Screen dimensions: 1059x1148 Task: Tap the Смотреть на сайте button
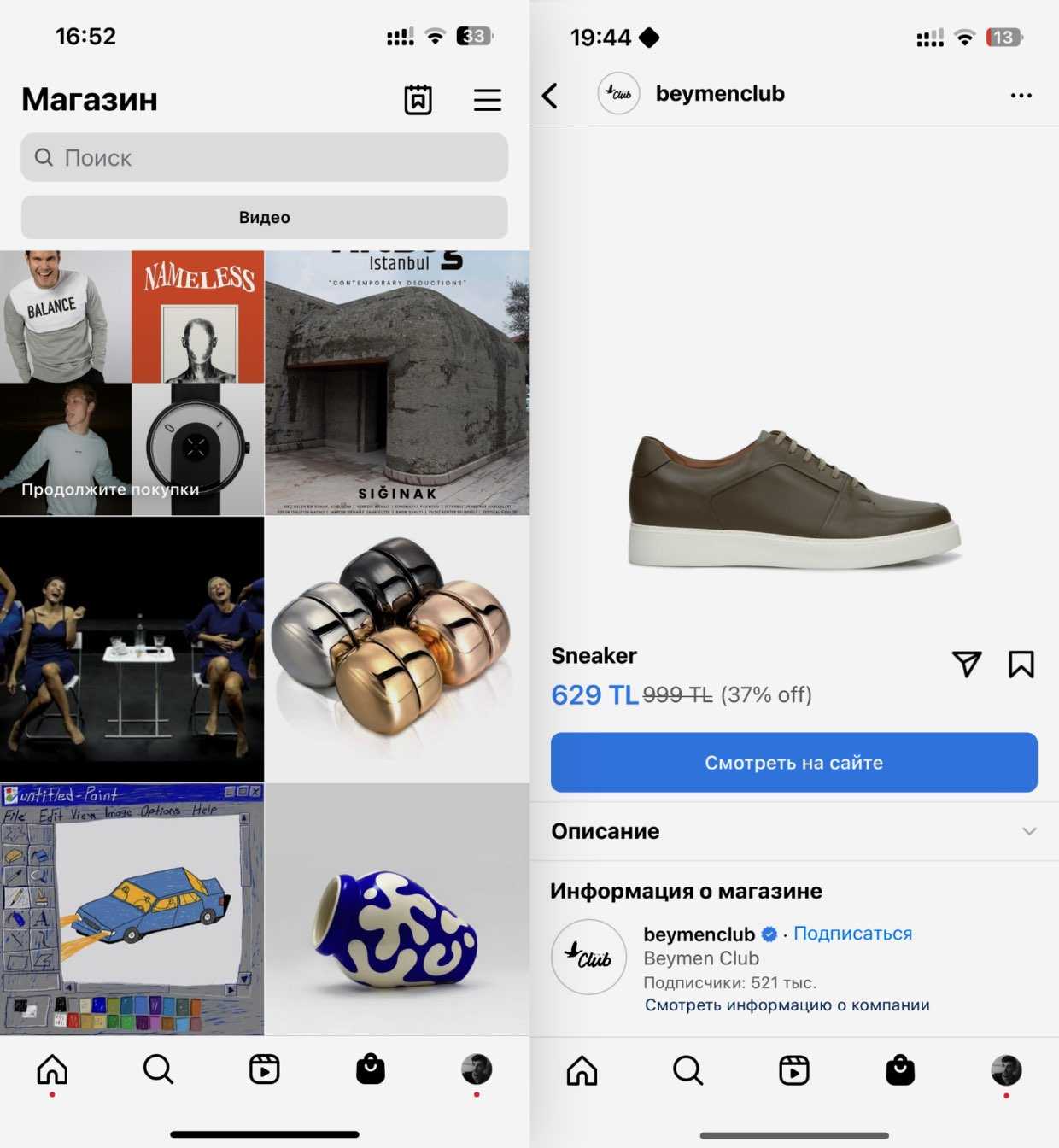click(793, 762)
